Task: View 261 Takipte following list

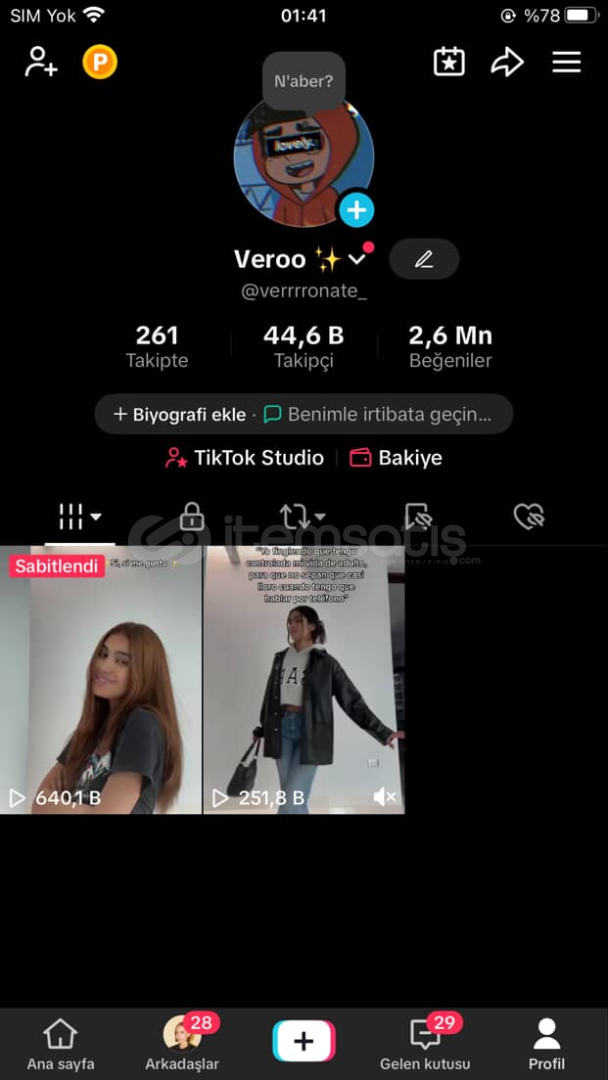Action: [157, 346]
